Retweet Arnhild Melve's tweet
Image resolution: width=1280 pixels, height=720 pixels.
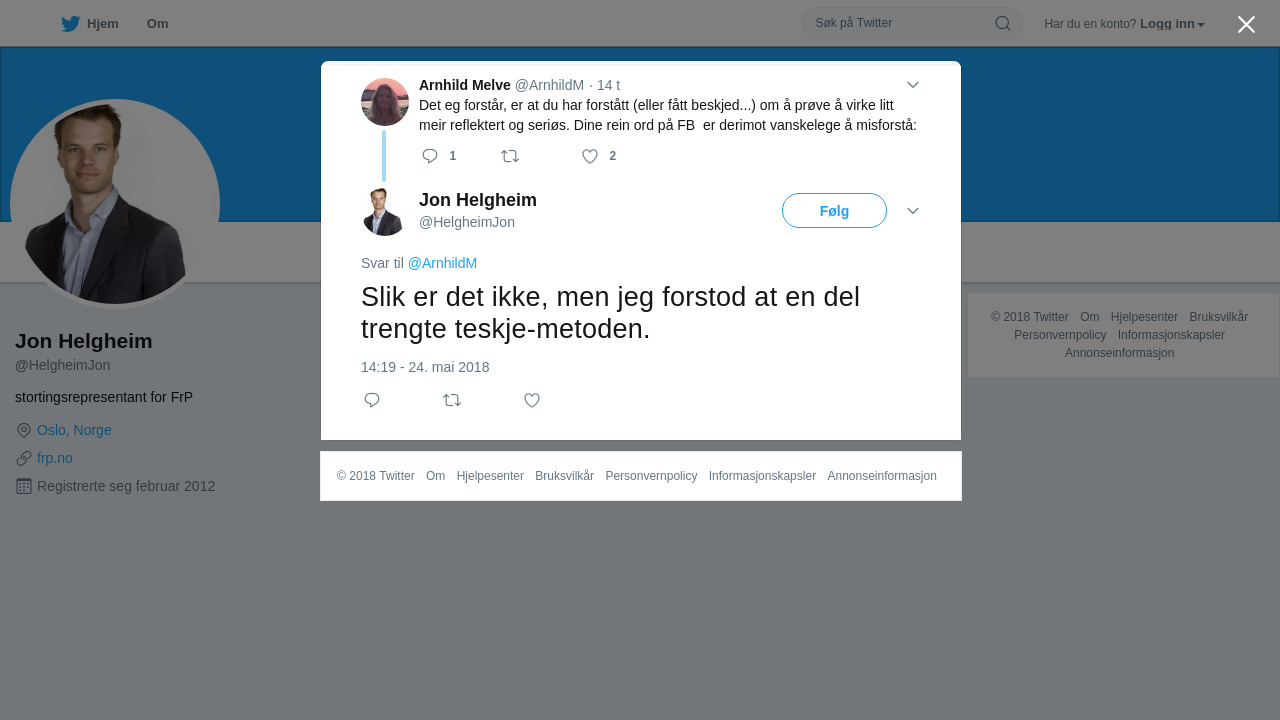click(x=510, y=156)
